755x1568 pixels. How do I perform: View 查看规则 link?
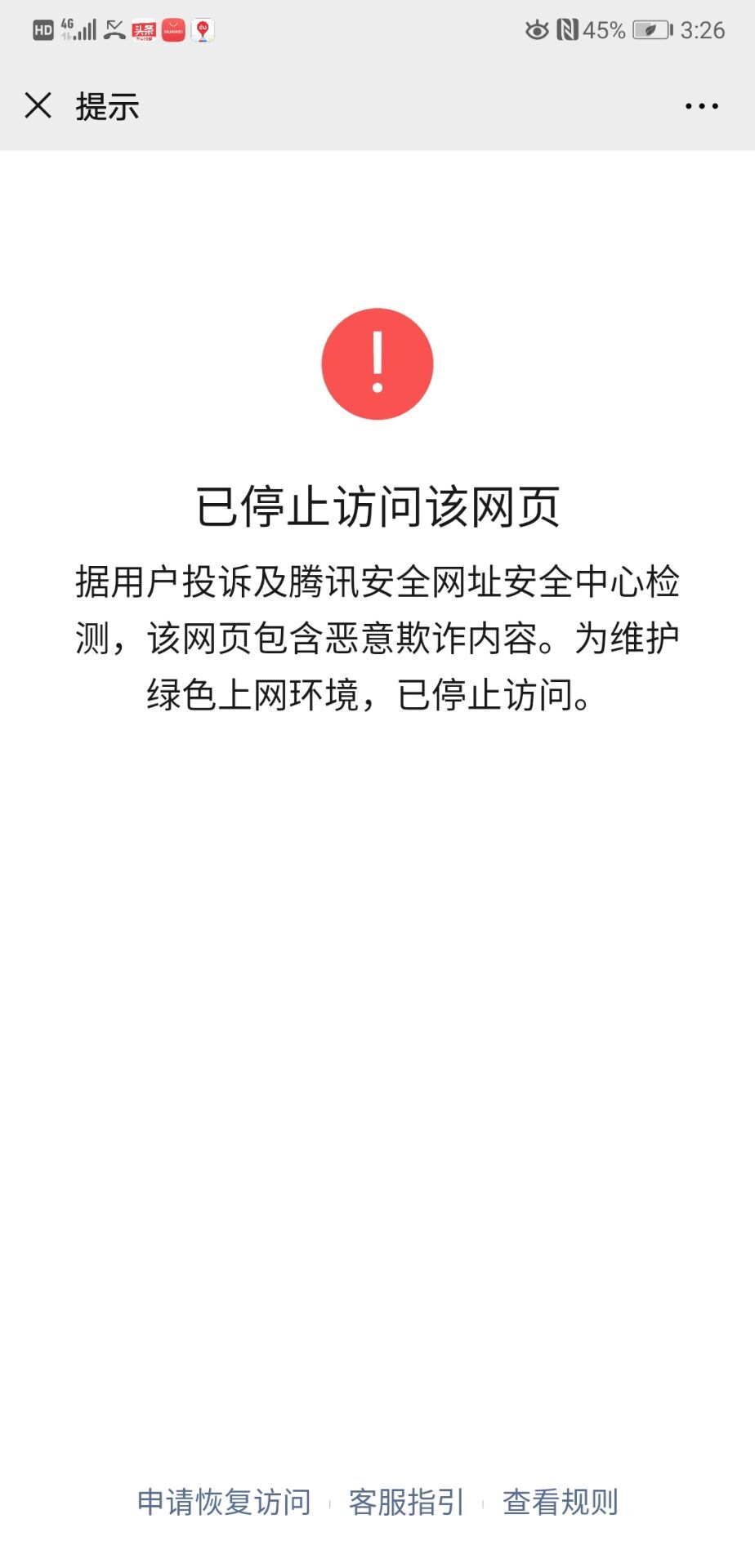pyautogui.click(x=560, y=1502)
